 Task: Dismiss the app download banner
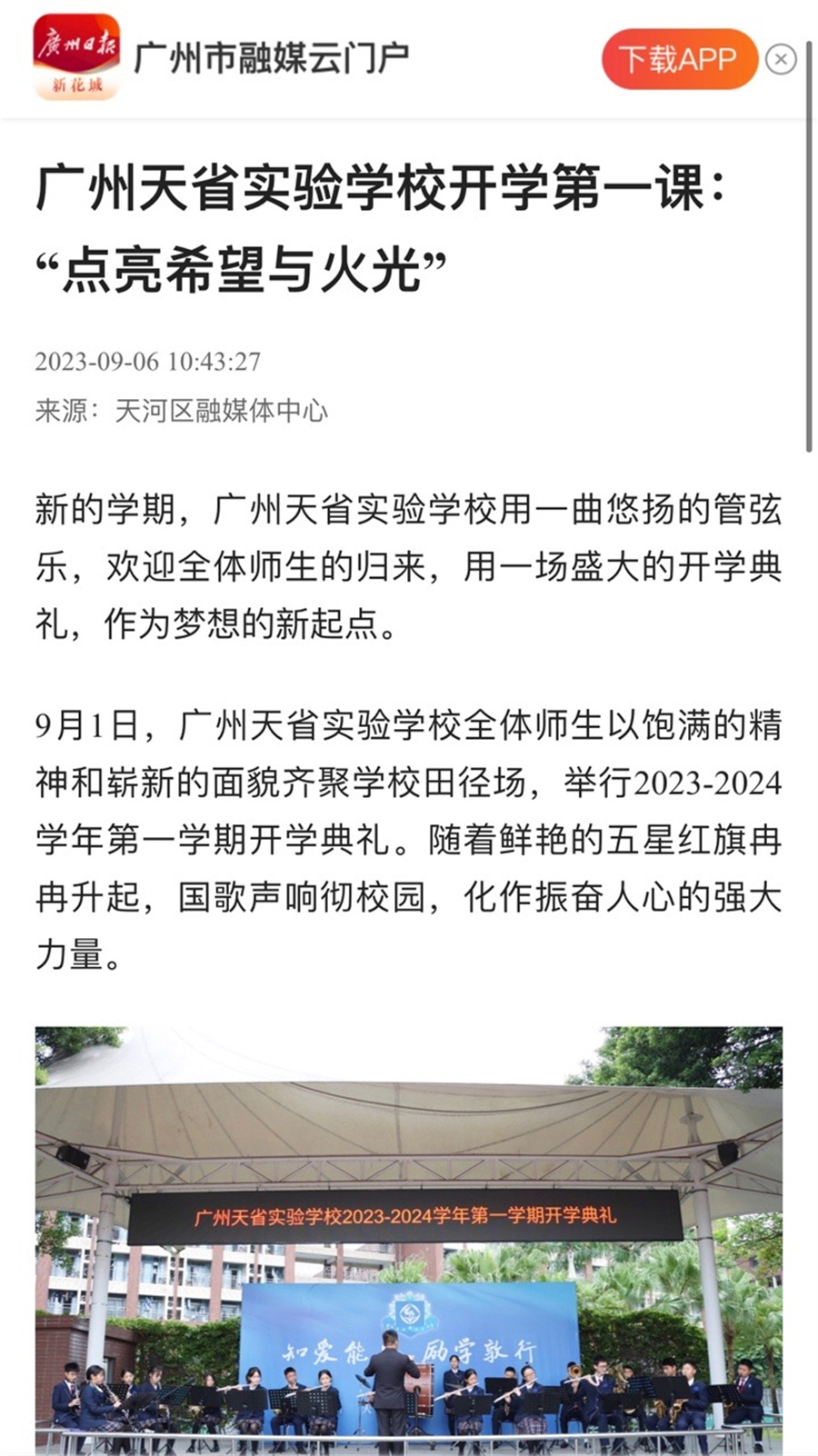click(x=781, y=59)
